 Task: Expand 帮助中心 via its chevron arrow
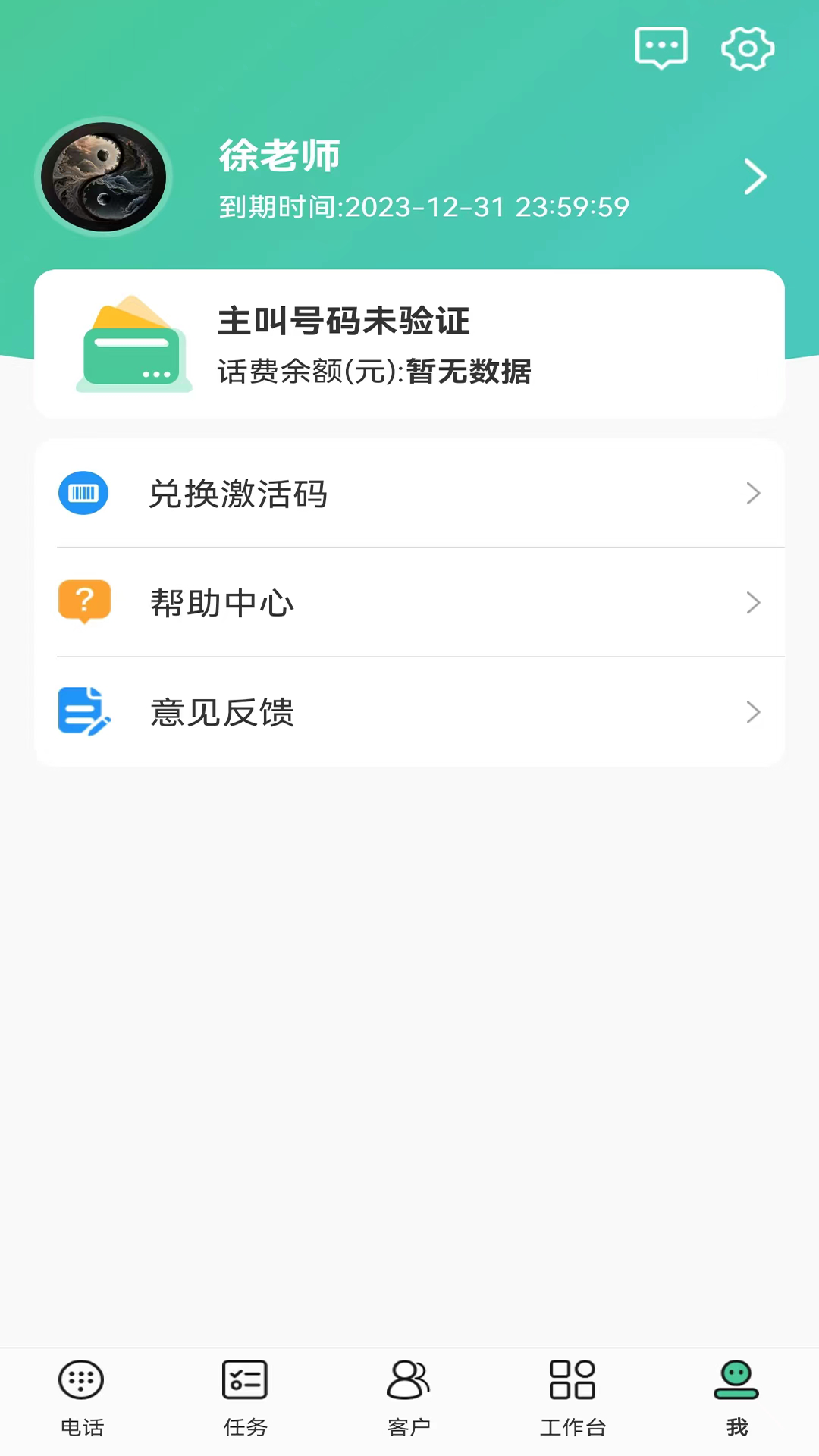point(754,602)
